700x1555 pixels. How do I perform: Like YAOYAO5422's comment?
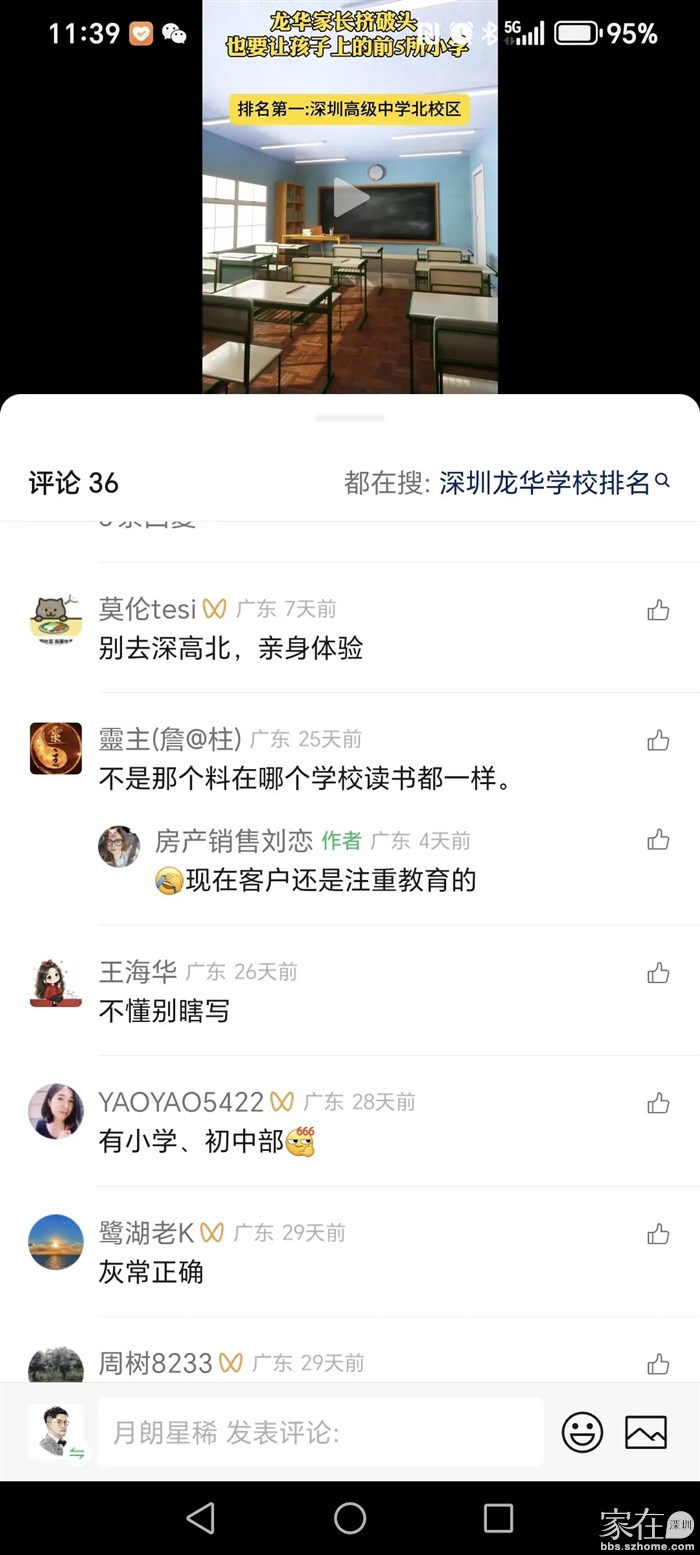(658, 1103)
